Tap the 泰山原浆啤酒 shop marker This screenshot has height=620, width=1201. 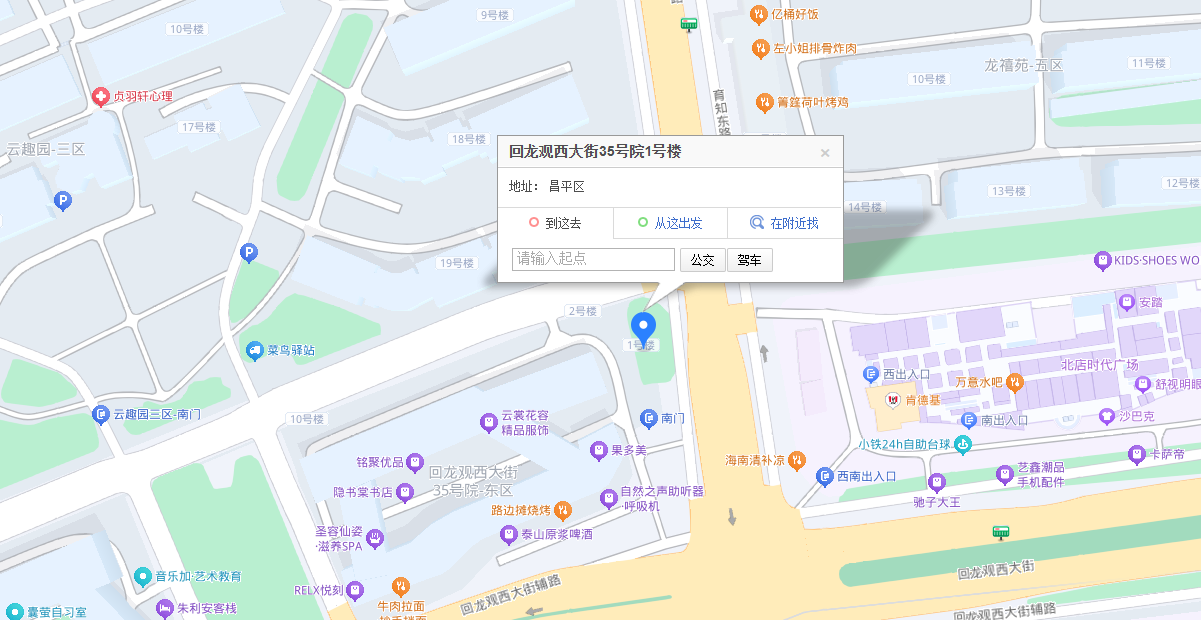point(508,535)
